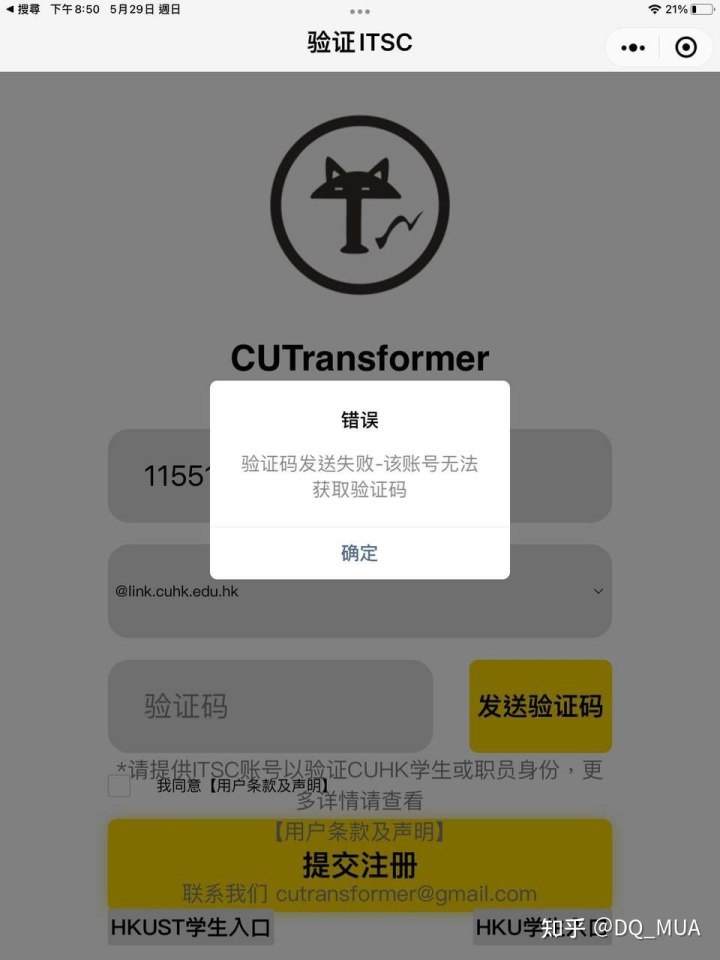The width and height of the screenshot is (720, 960).
Task: Tap 发送验证码 to send the code
Action: point(540,706)
